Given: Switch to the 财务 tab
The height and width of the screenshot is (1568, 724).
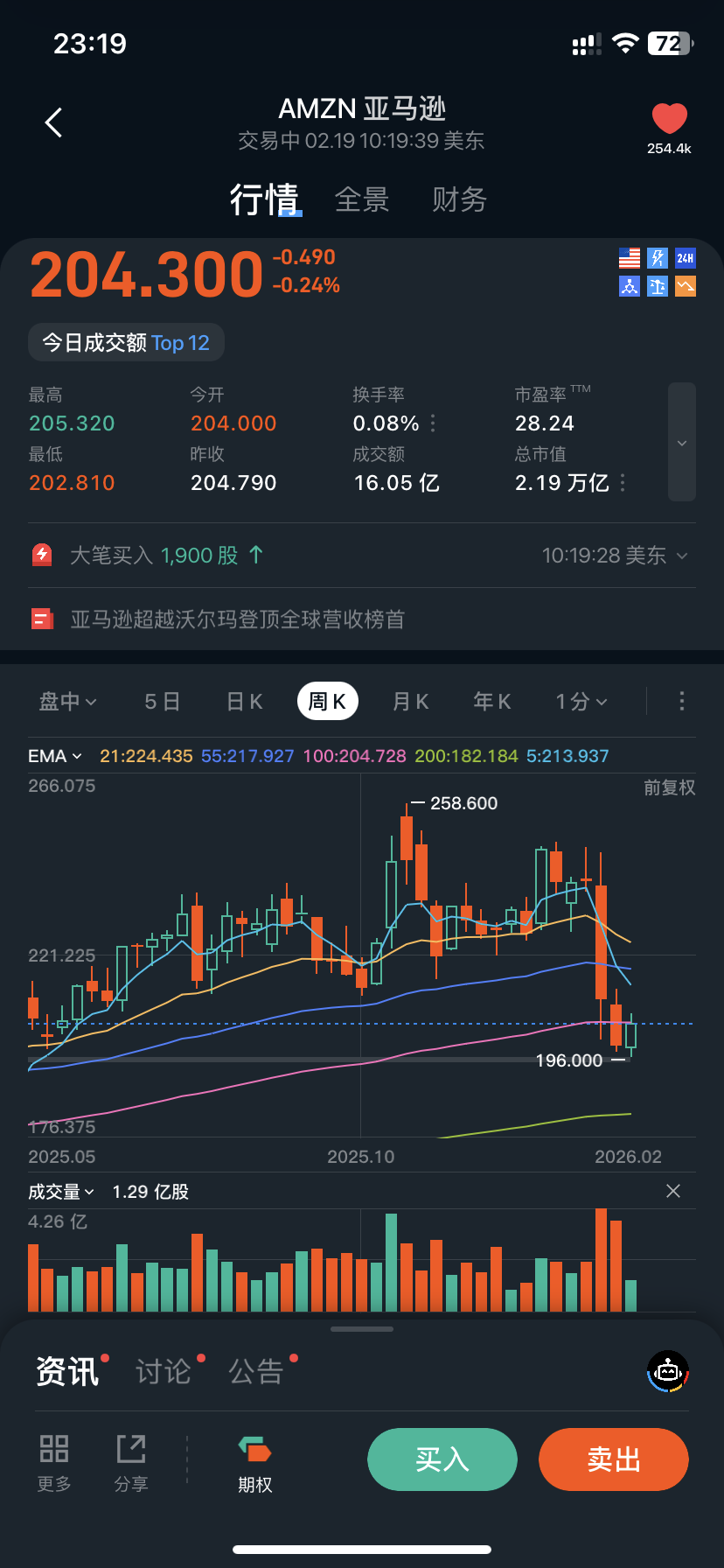Looking at the screenshot, I should click(459, 199).
